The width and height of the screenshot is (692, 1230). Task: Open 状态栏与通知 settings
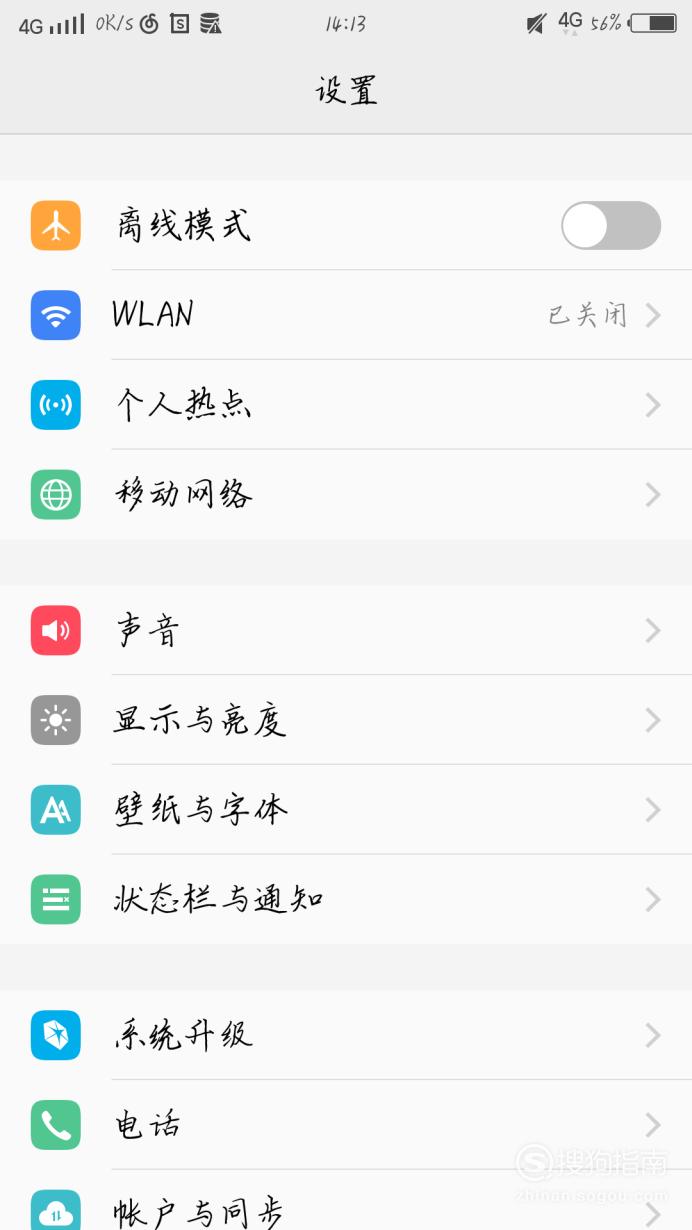(x=346, y=900)
